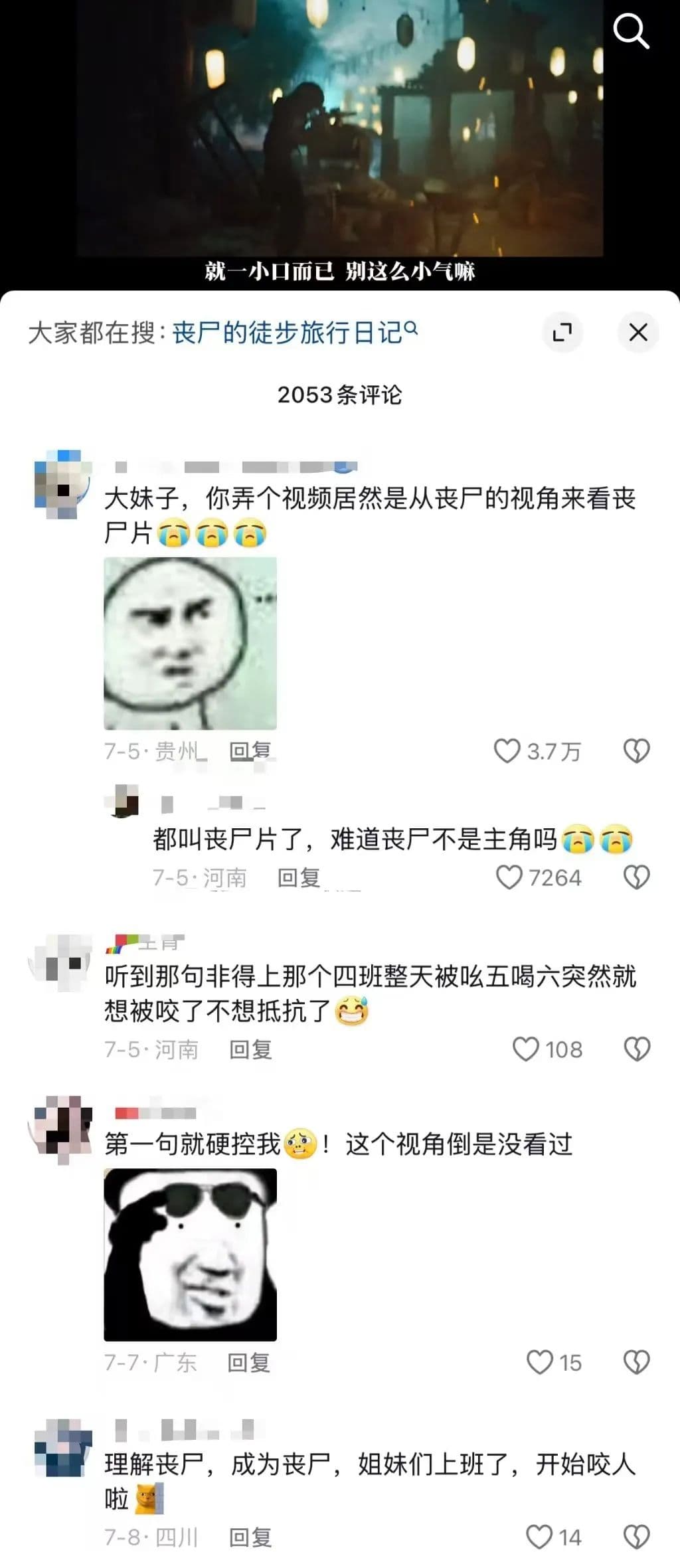Like the 广东 comment with 15 likes
The image size is (680, 1568).
tap(539, 1362)
